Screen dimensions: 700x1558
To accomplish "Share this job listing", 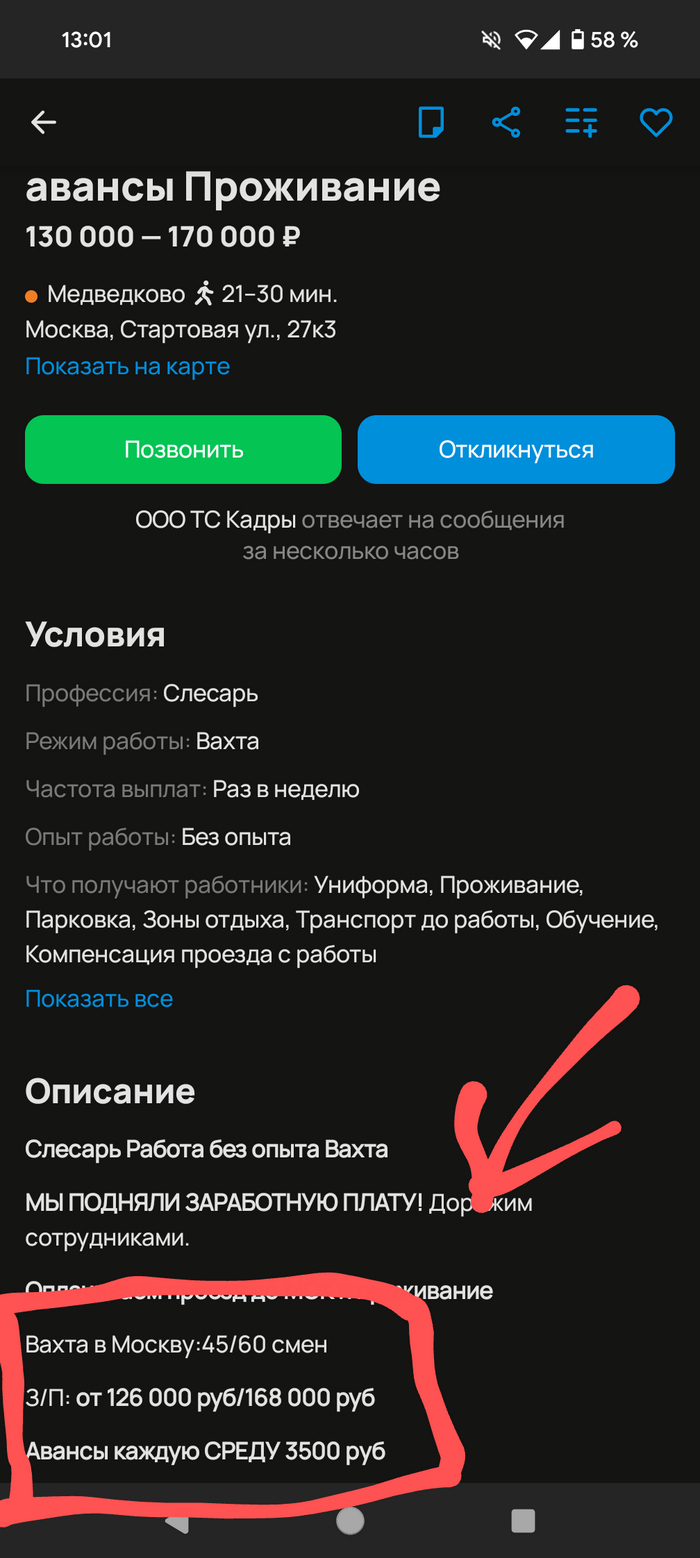I will pos(506,123).
